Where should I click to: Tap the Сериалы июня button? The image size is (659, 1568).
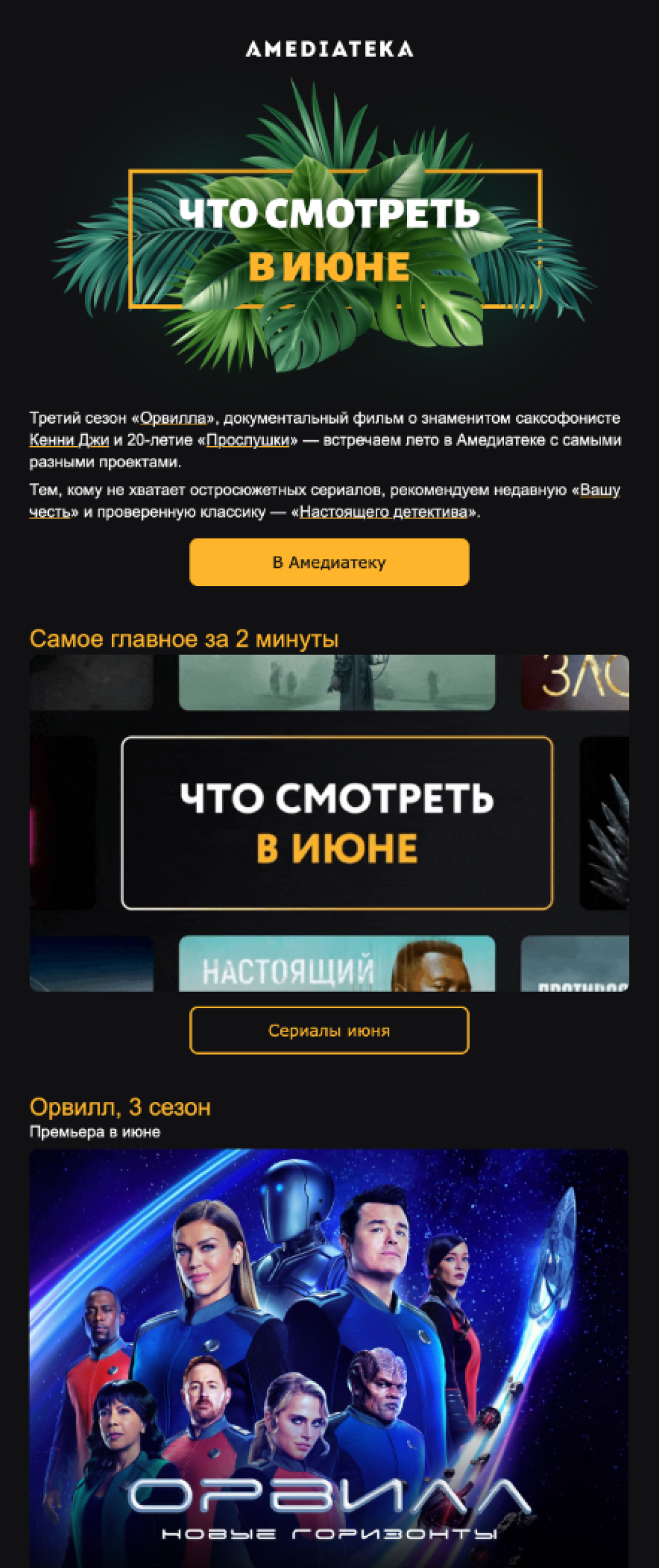329,1030
